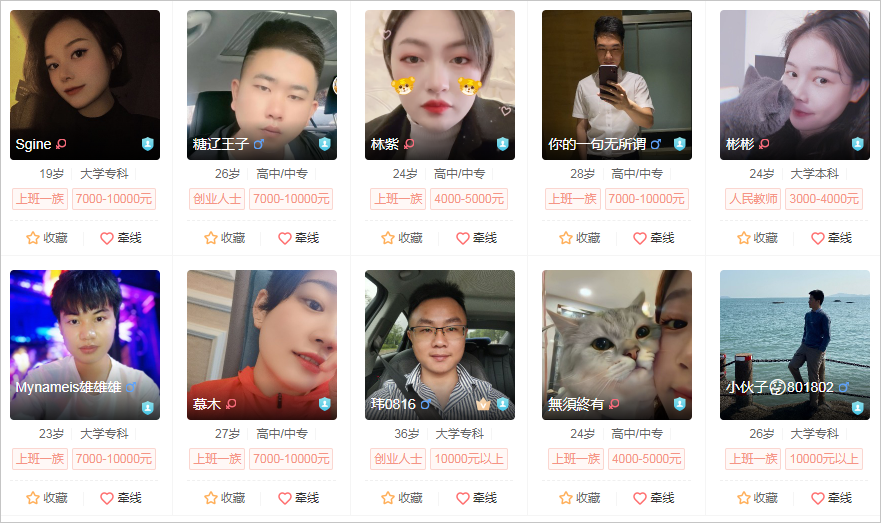Tap 牵线 under Mynameis雄雄雄
The height and width of the screenshot is (523, 881).
coord(121,497)
